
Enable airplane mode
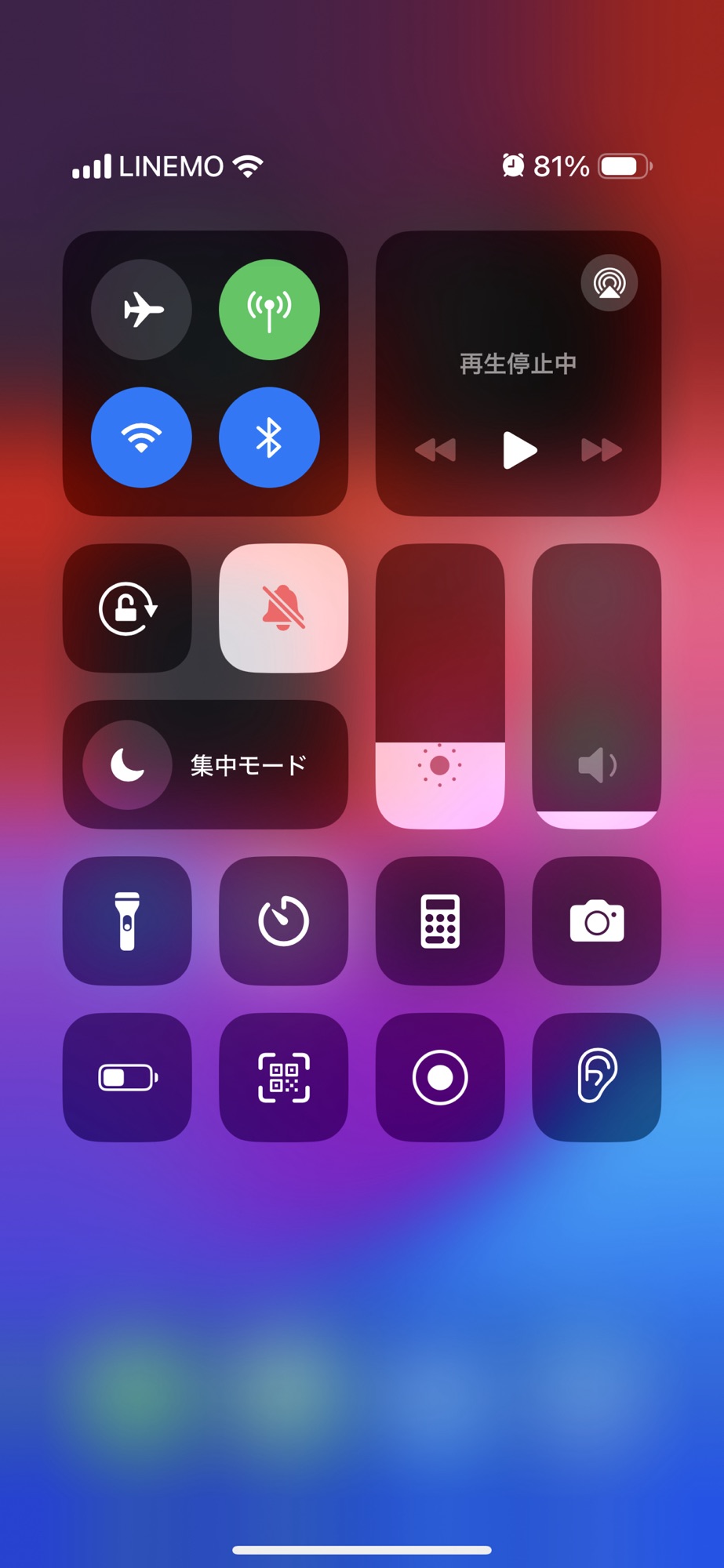142,310
